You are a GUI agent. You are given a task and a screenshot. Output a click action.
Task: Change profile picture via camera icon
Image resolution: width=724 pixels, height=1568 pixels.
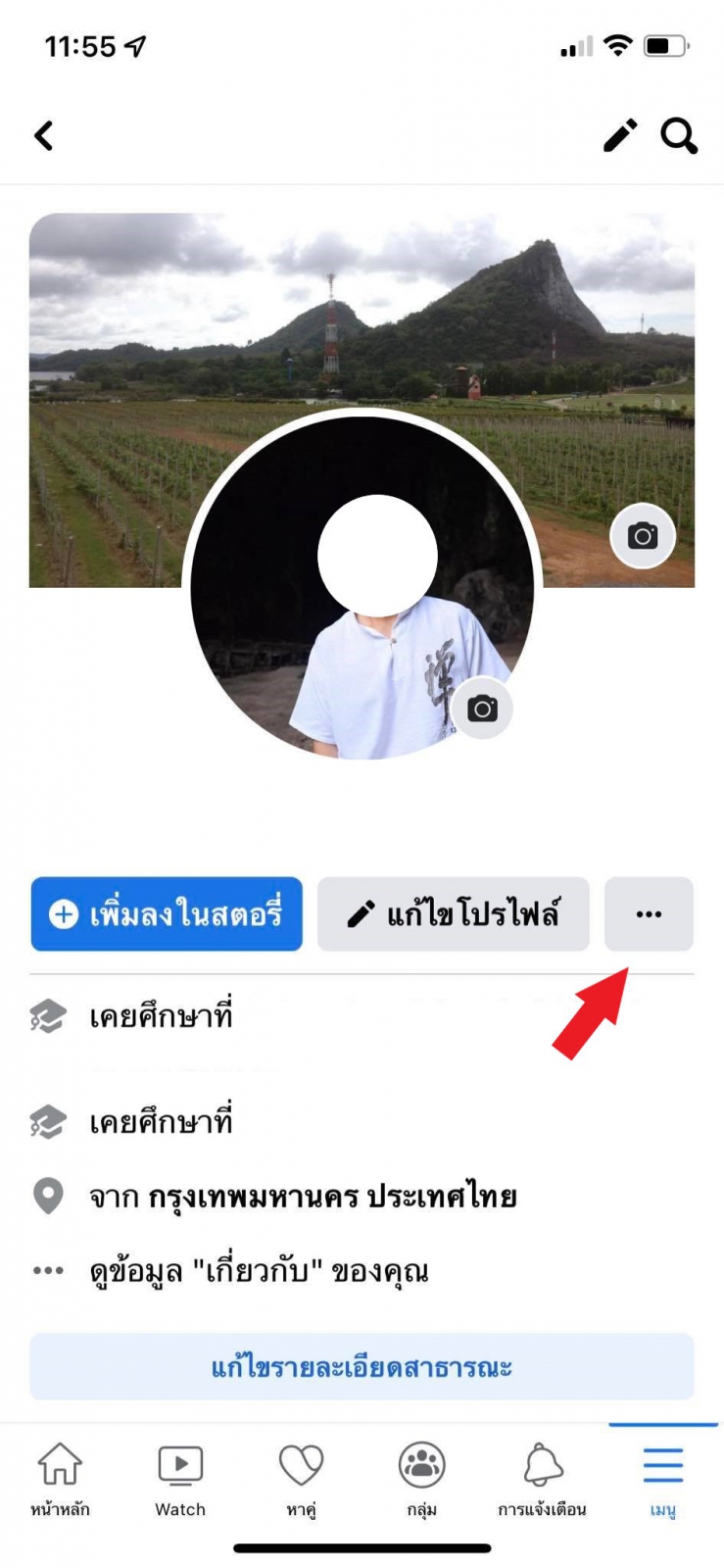point(482,709)
